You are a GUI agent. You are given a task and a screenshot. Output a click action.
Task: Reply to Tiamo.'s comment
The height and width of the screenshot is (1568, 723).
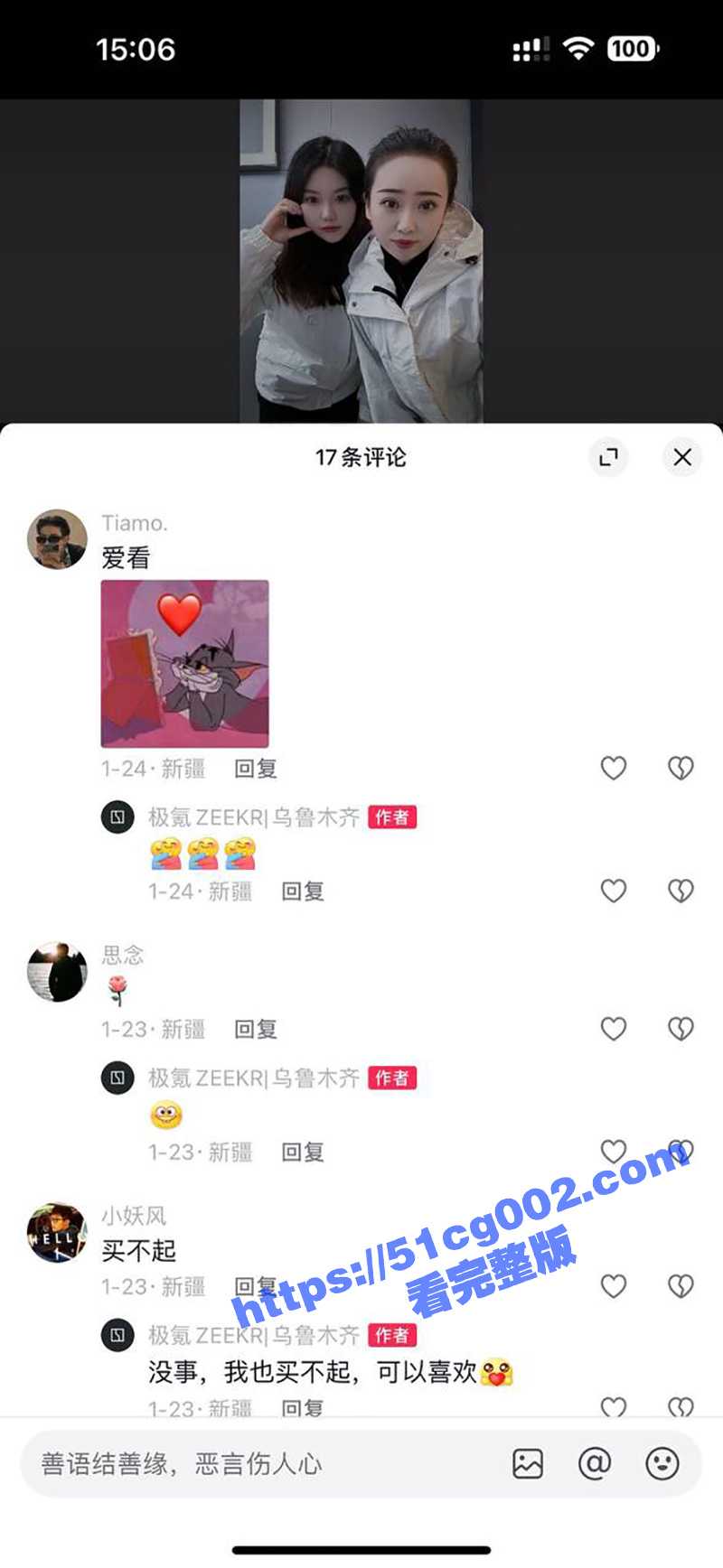point(255,769)
